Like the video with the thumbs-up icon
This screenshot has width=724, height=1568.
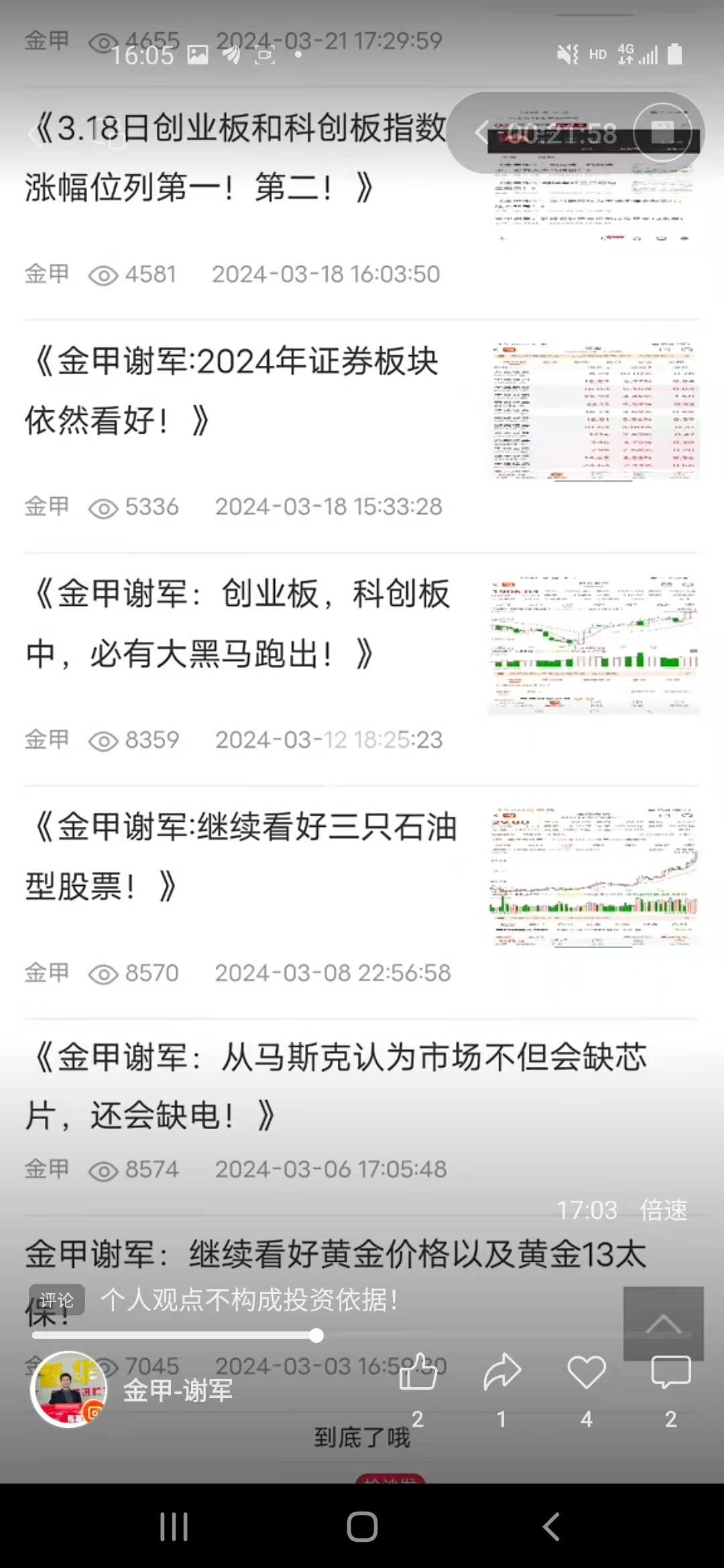418,1372
